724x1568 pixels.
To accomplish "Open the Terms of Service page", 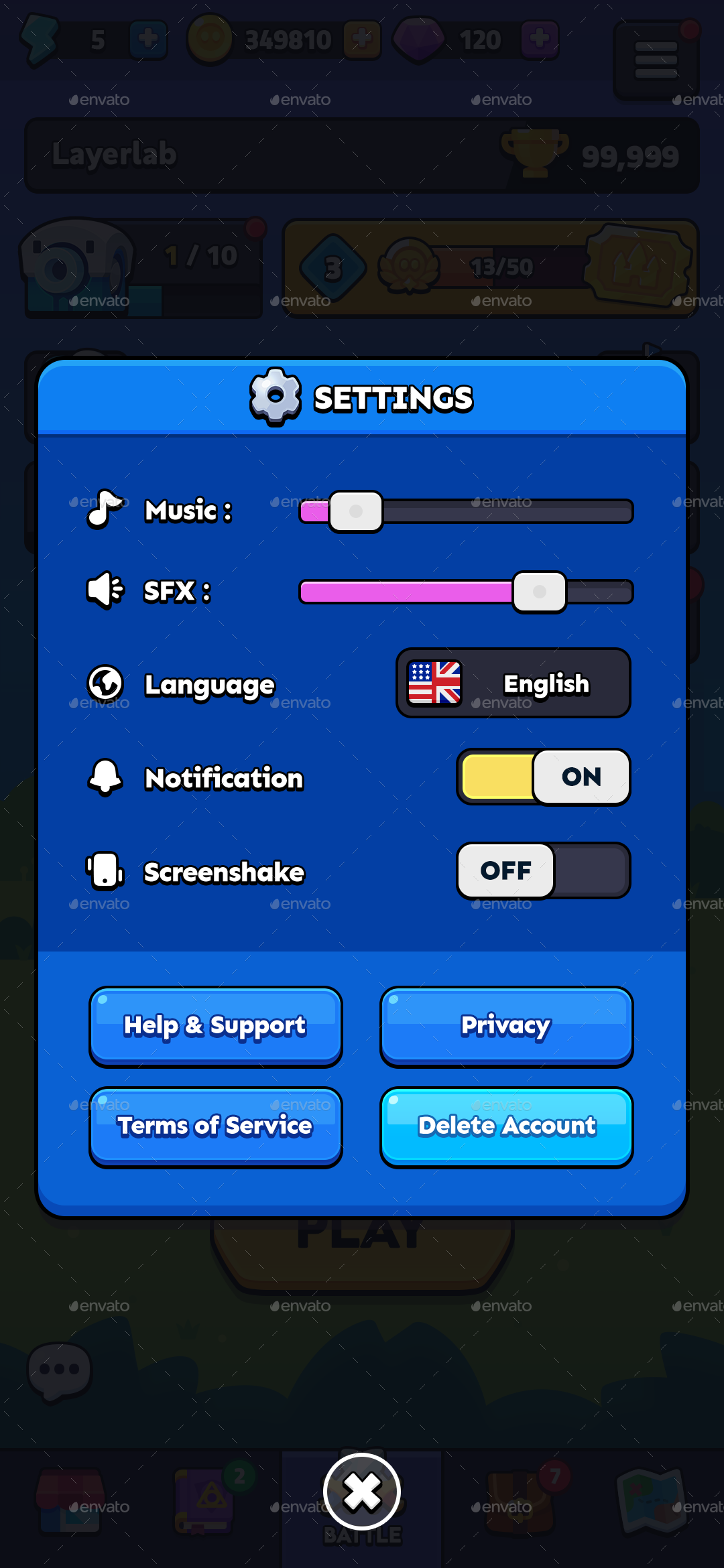I will coord(215,1126).
